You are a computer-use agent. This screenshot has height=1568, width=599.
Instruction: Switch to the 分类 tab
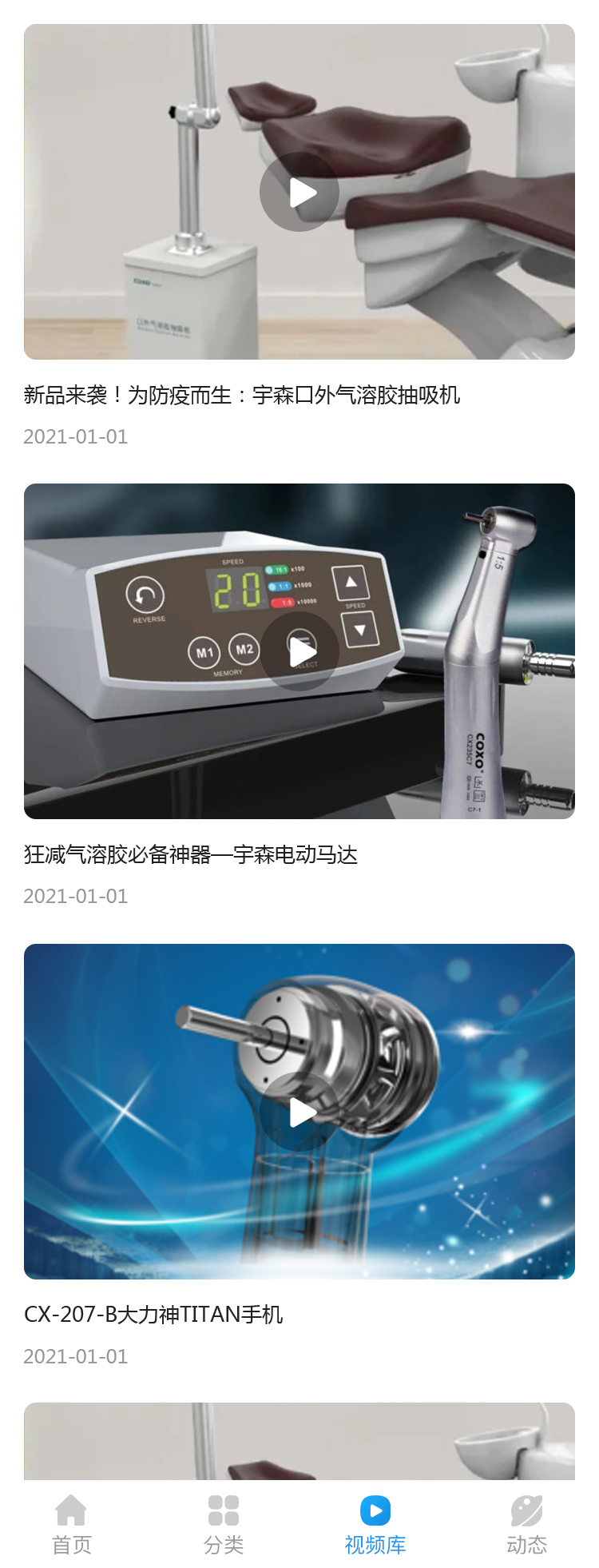pos(224,1524)
